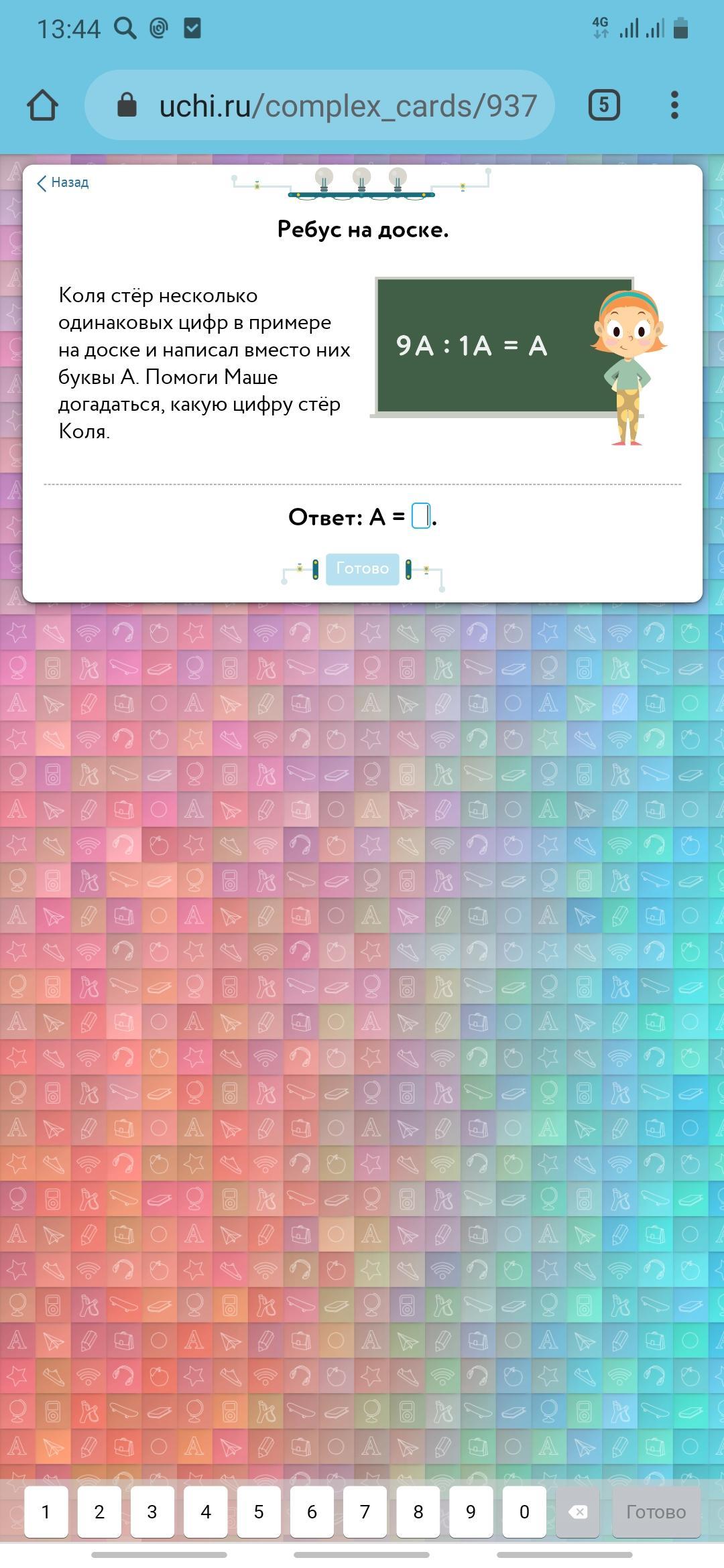Enter digit 9 on the number pad
Screen dimensions: 724x1568
tap(471, 1512)
